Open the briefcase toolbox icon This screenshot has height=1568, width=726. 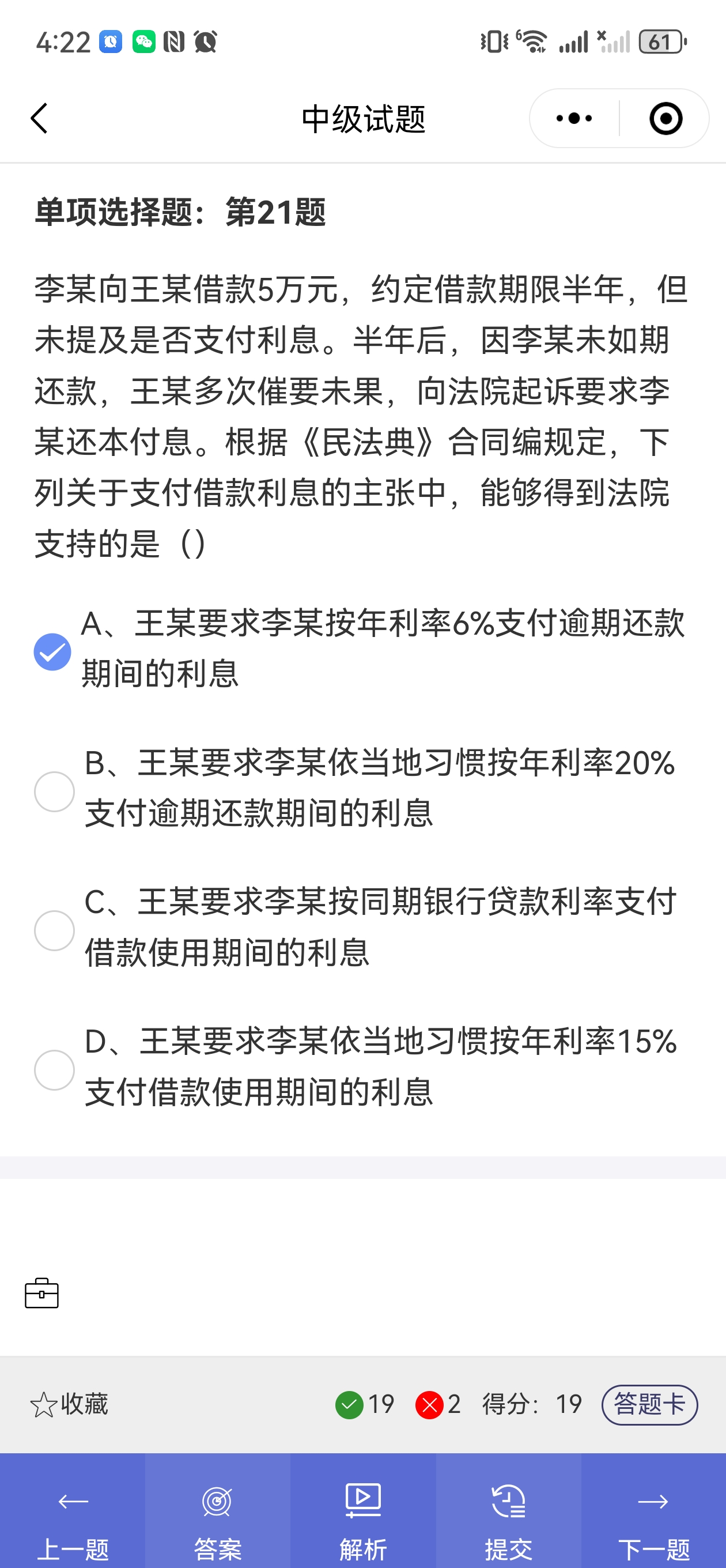[41, 1292]
